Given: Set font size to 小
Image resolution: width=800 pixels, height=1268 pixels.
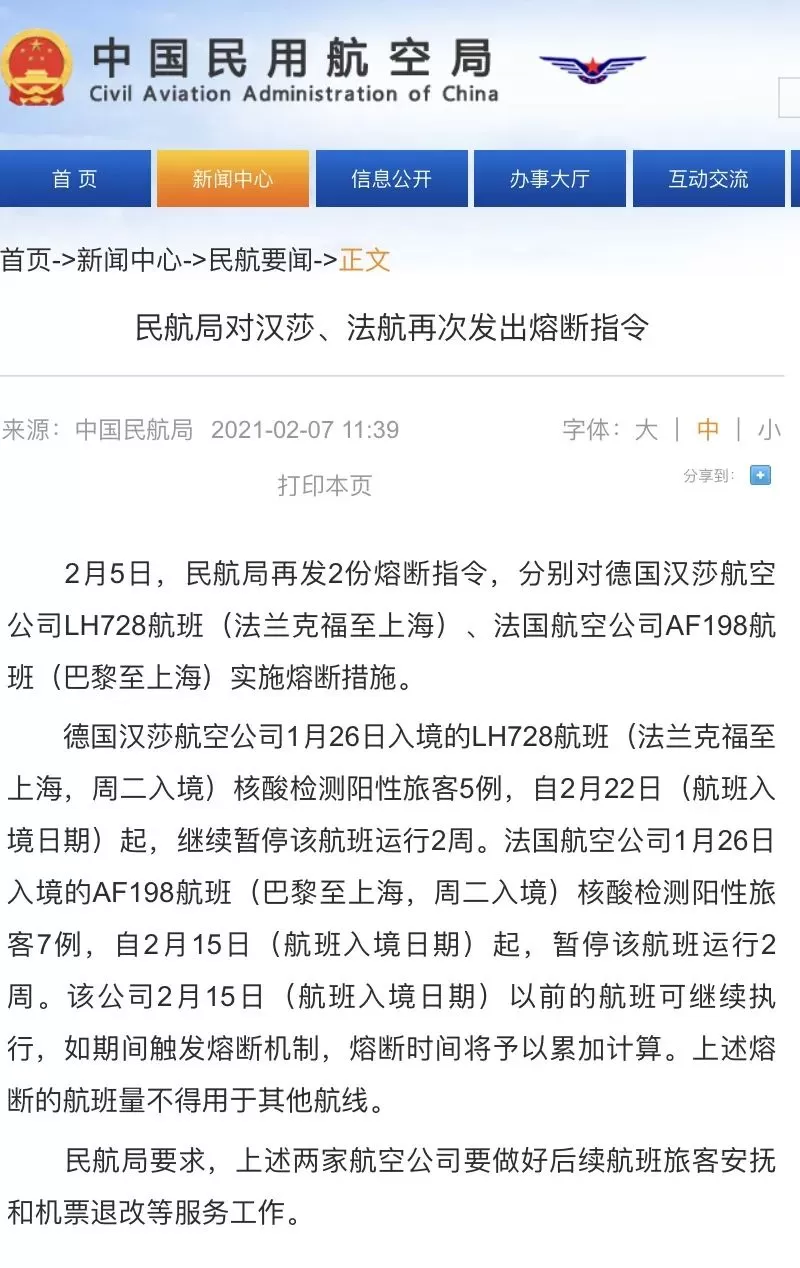Looking at the screenshot, I should tap(768, 430).
